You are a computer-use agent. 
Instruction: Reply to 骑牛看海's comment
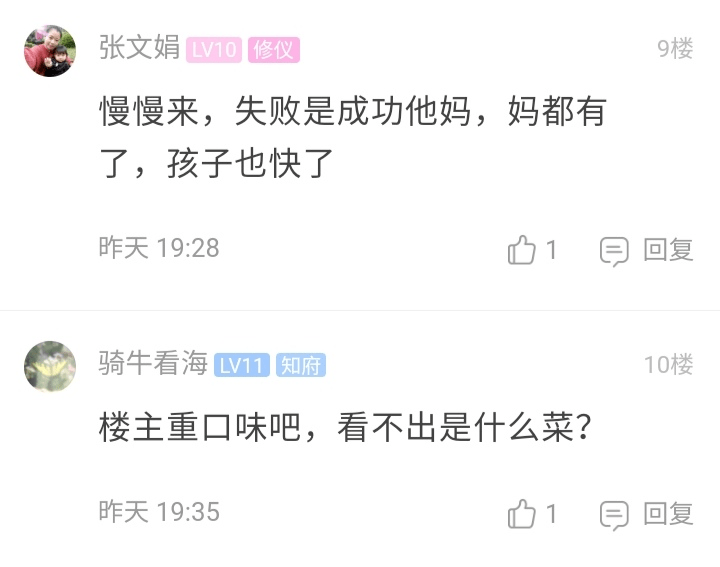tap(646, 515)
